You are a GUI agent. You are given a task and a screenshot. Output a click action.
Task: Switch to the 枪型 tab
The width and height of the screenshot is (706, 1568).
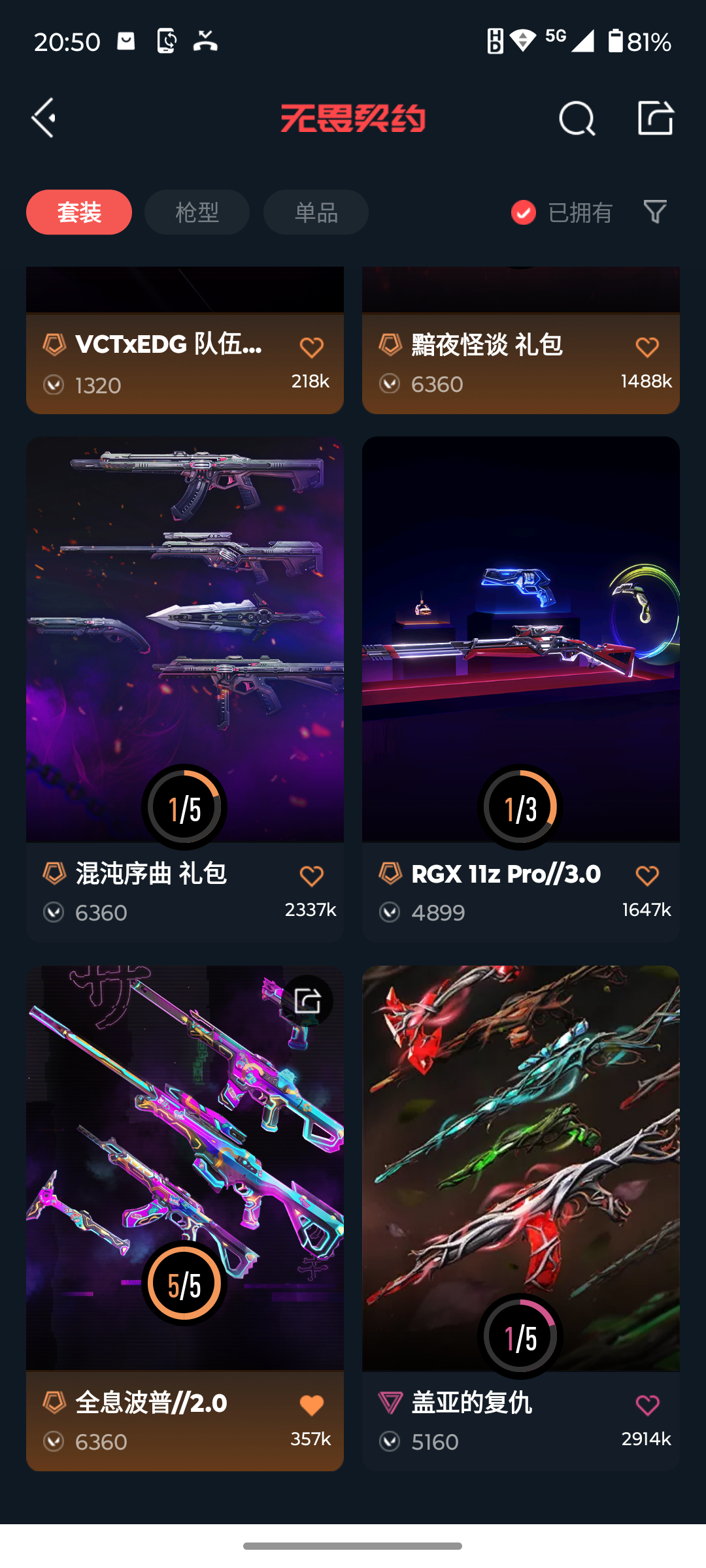tap(197, 212)
